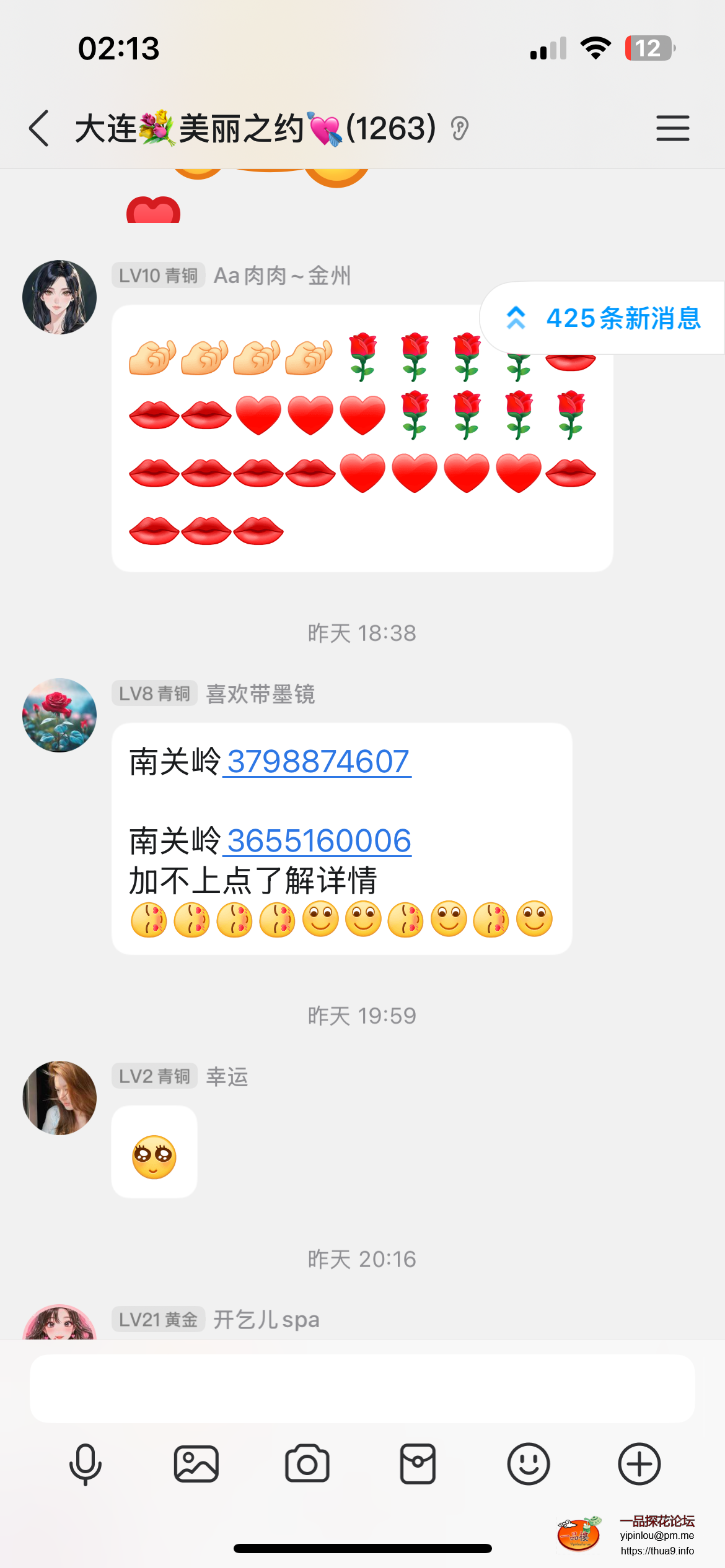Open the red packet icon
This screenshot has height=1568, width=725.
[418, 1465]
